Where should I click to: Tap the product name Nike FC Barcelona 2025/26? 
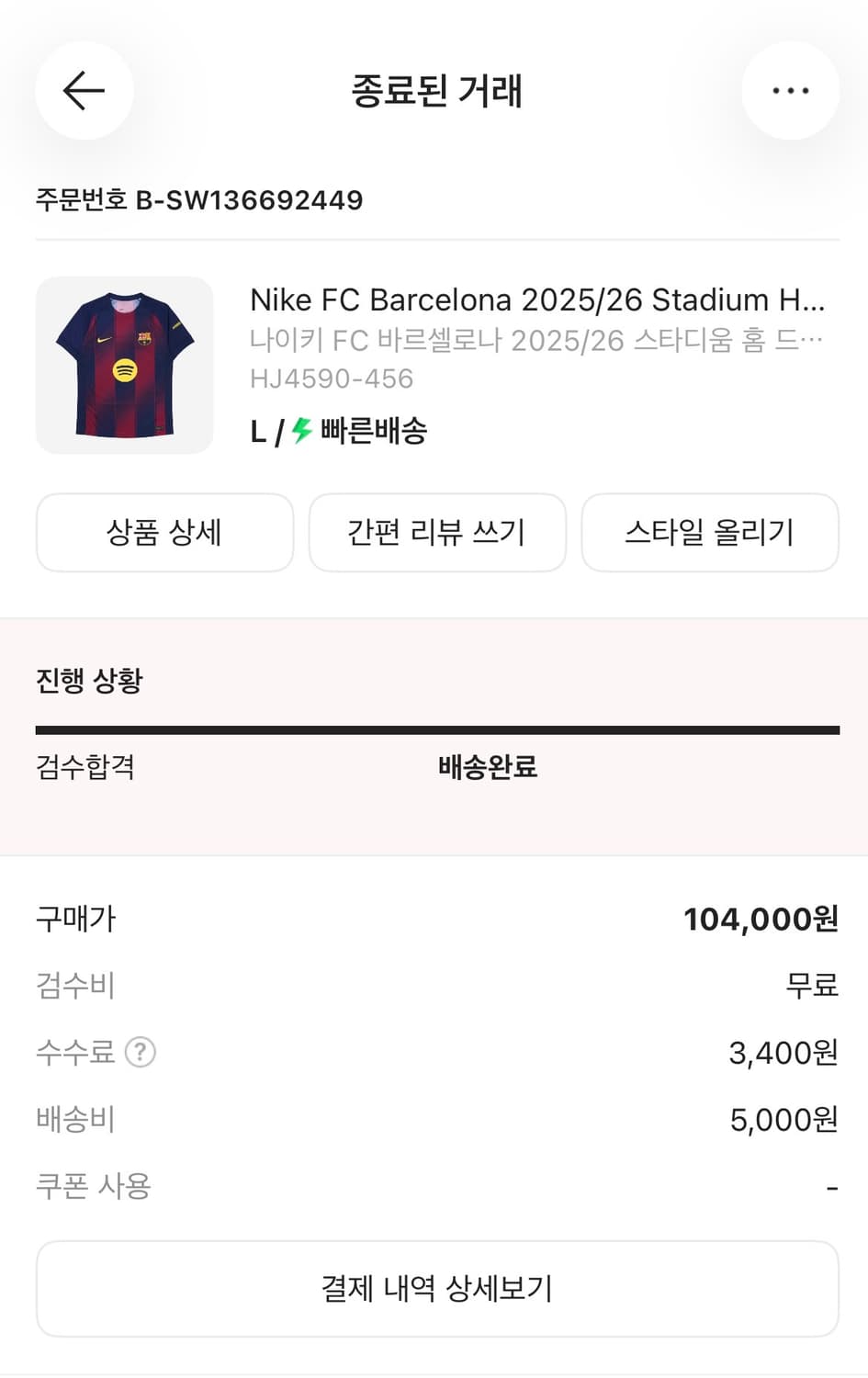[x=535, y=299]
